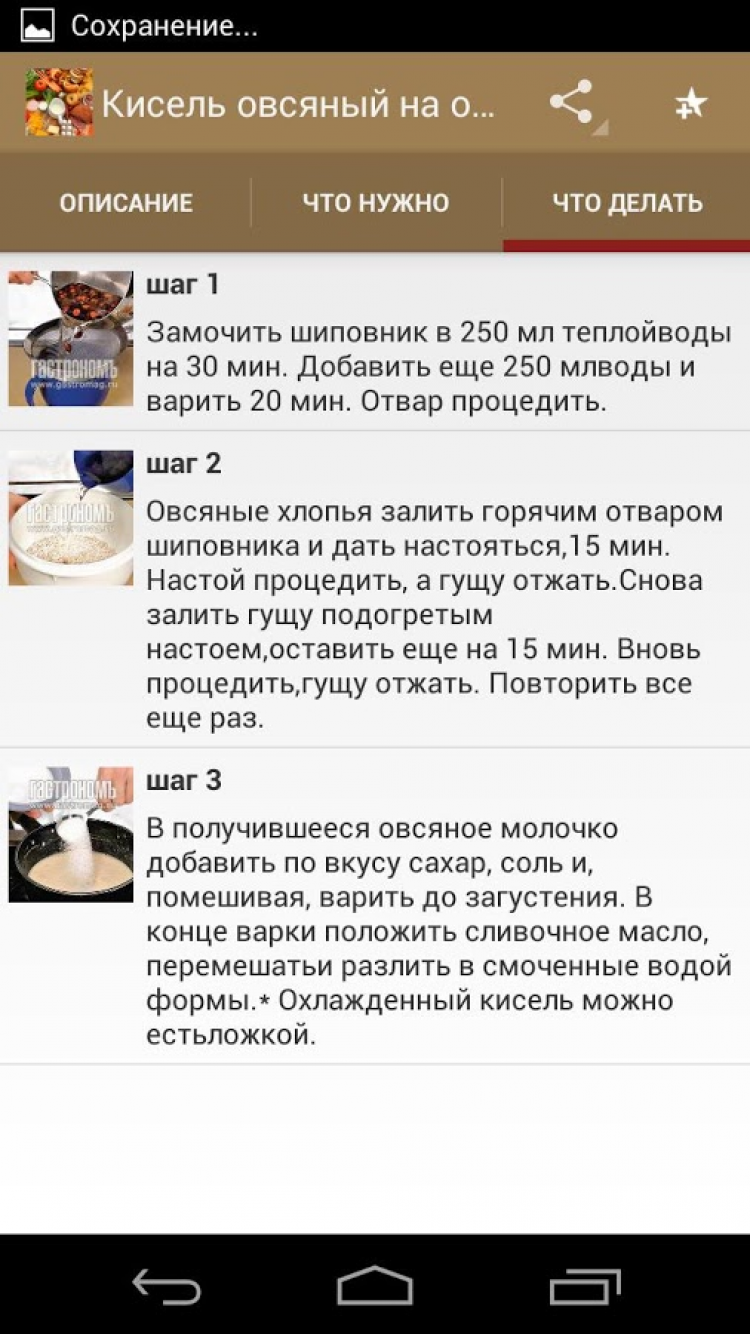The height and width of the screenshot is (1334, 750).
Task: Open the шаг 1 photo
Action: [x=71, y=338]
